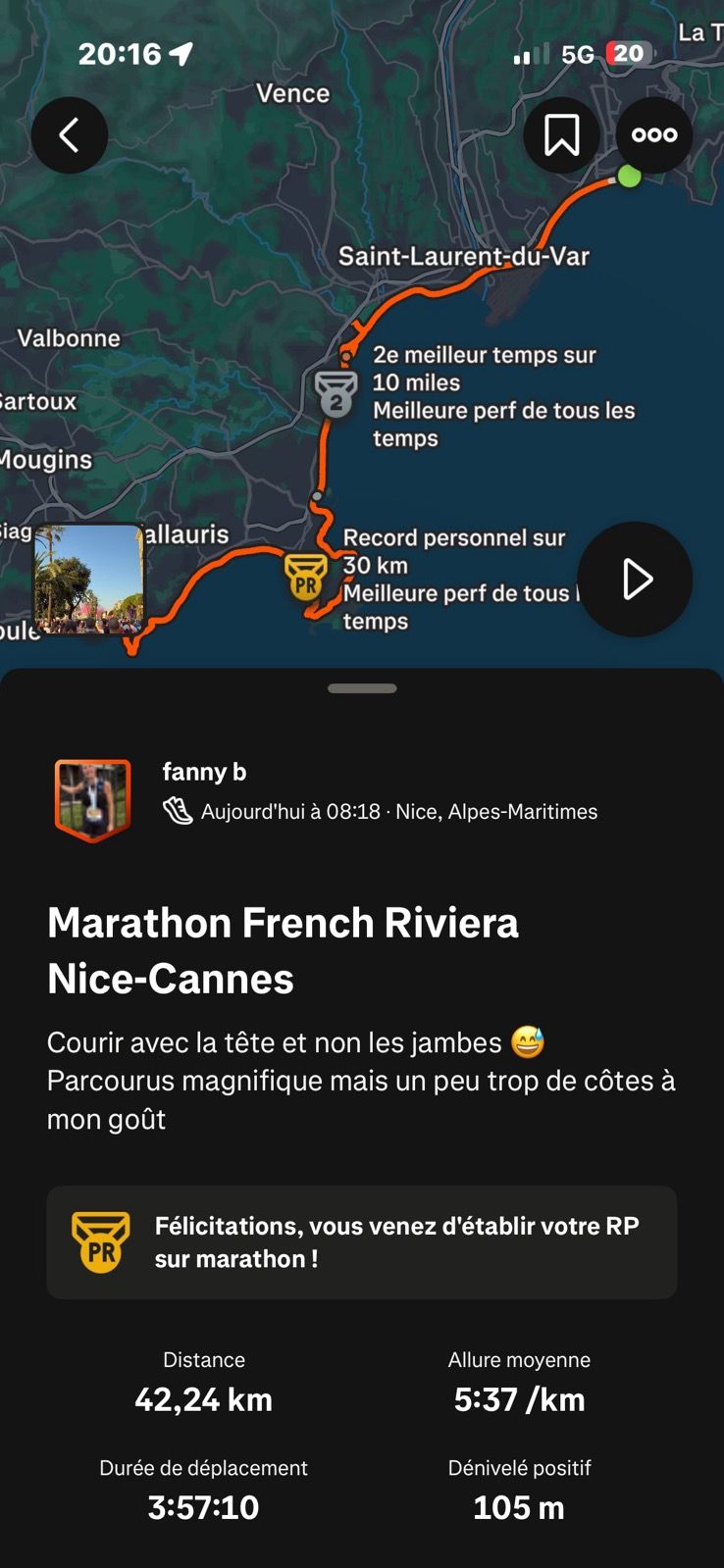Expand the details sheet via the drag handle
The width and height of the screenshot is (724, 1568).
362,687
